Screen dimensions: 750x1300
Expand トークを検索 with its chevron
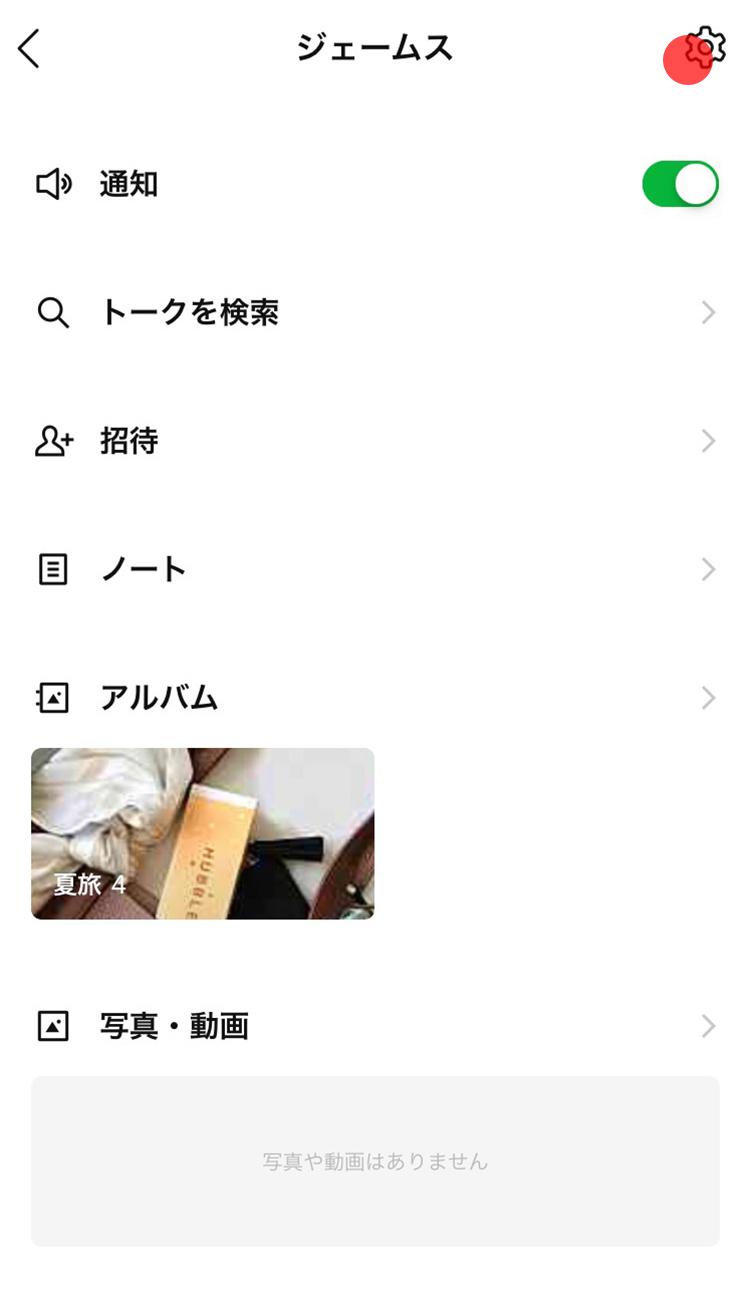tap(708, 312)
